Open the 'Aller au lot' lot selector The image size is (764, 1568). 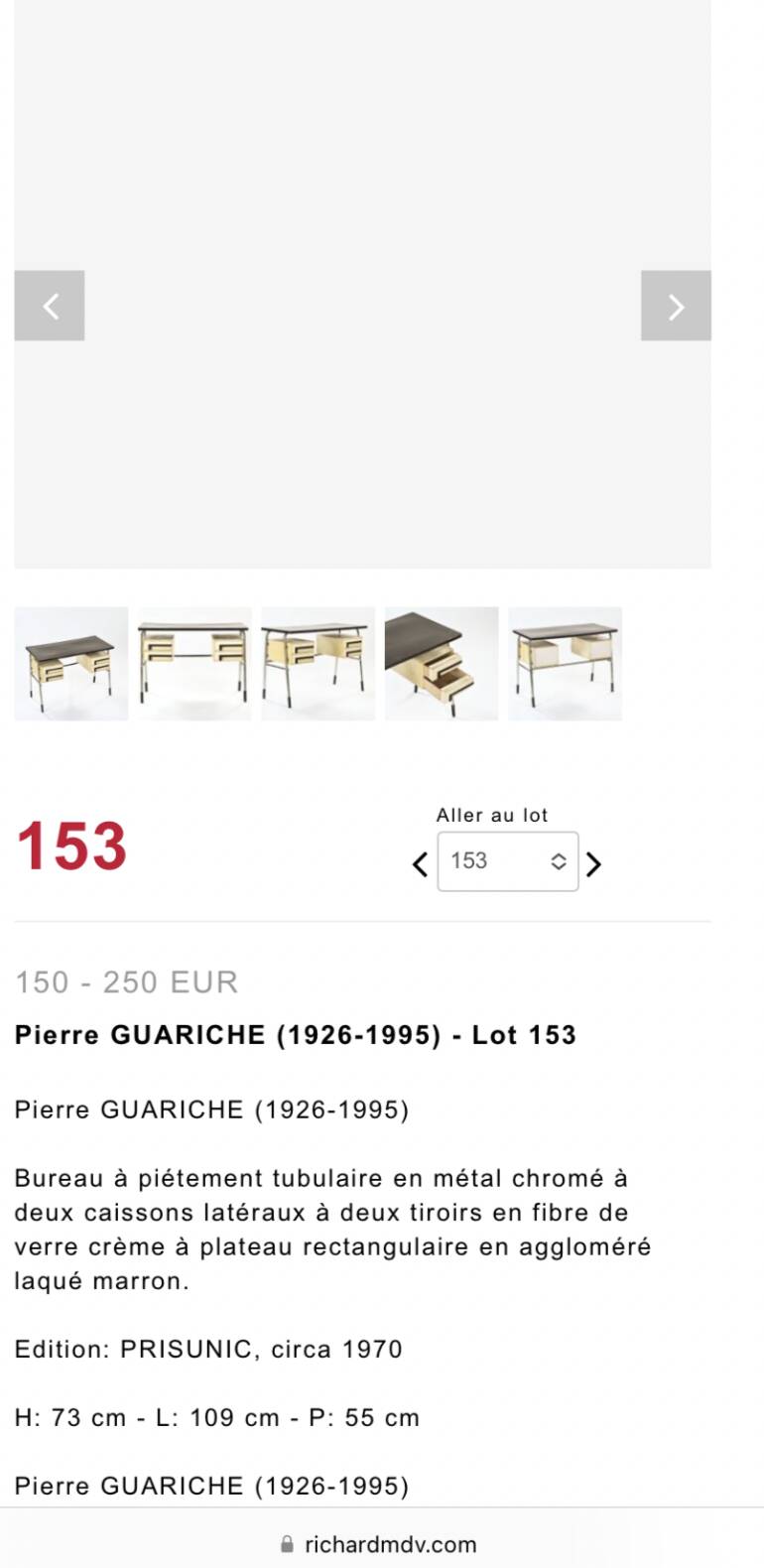(507, 861)
